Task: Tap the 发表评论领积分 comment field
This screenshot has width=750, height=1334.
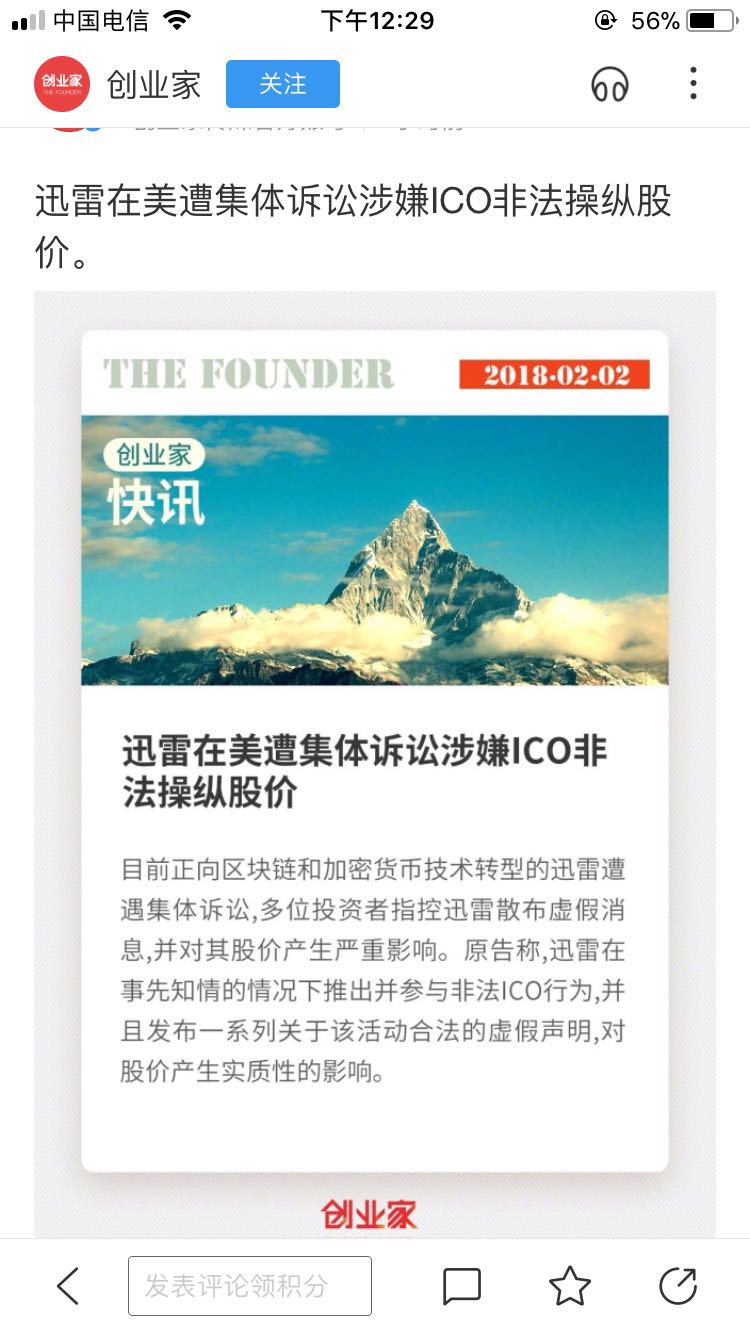Action: point(250,1286)
